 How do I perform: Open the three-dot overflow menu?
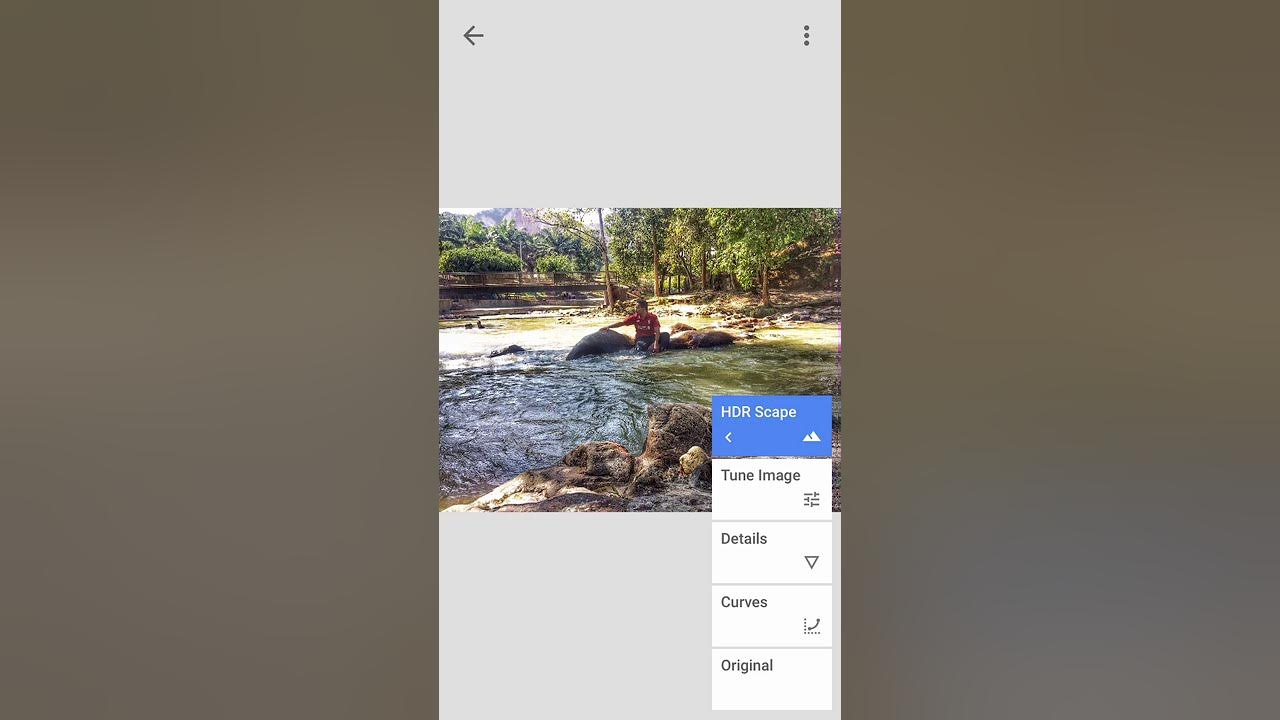coord(806,36)
